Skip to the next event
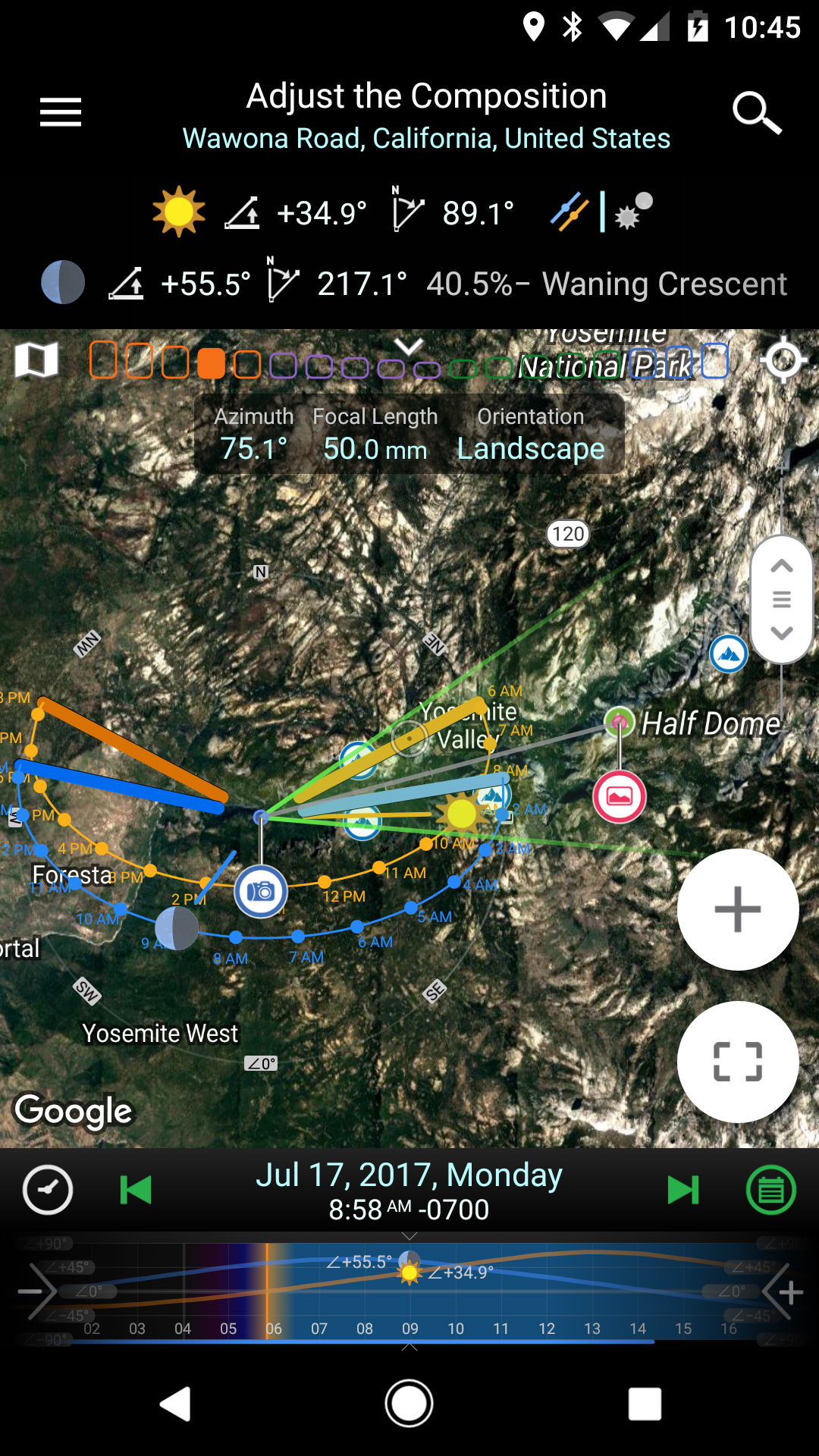This screenshot has height=1456, width=819. tap(682, 1190)
